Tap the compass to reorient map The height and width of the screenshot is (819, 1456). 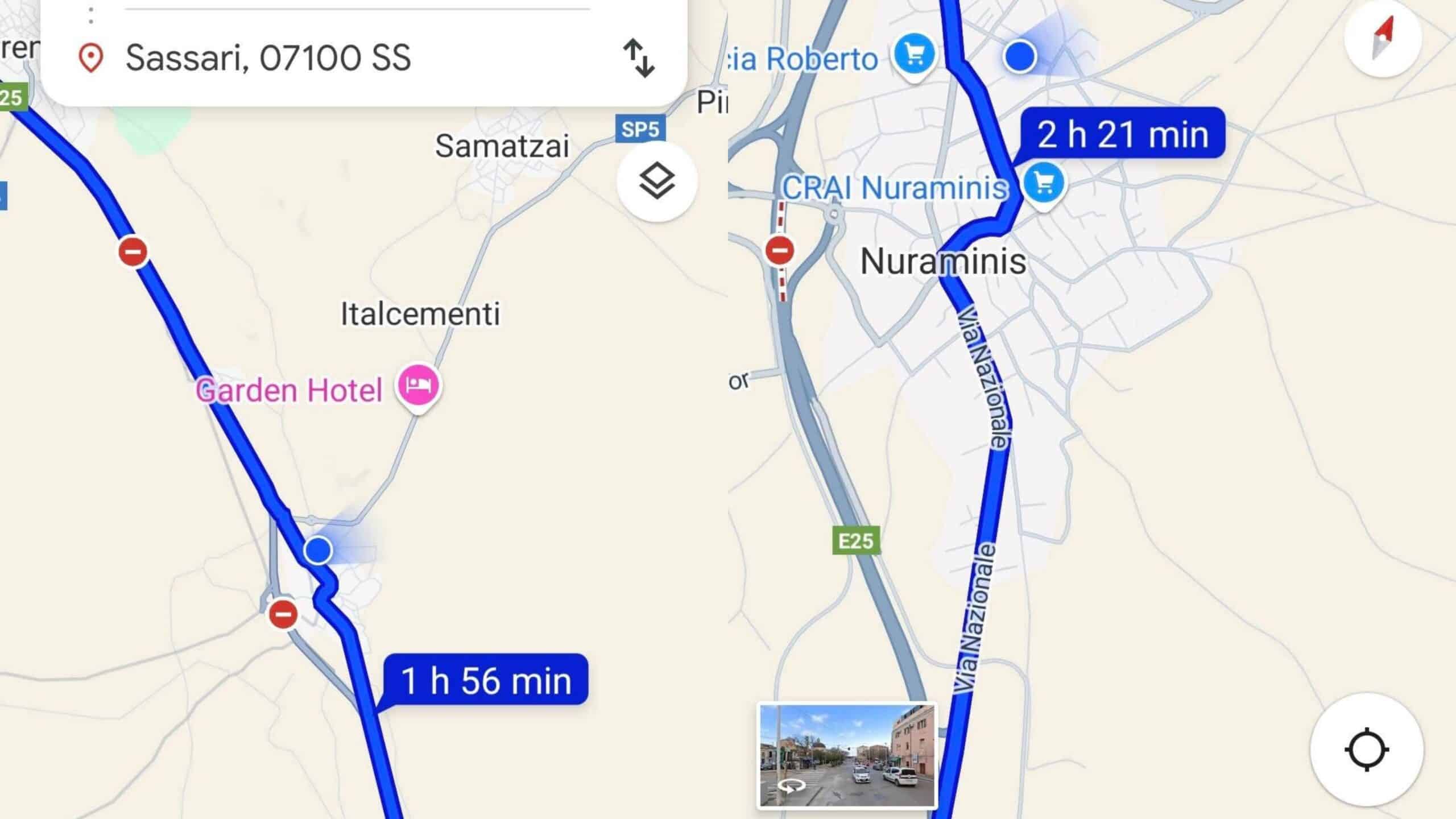pos(1383,39)
